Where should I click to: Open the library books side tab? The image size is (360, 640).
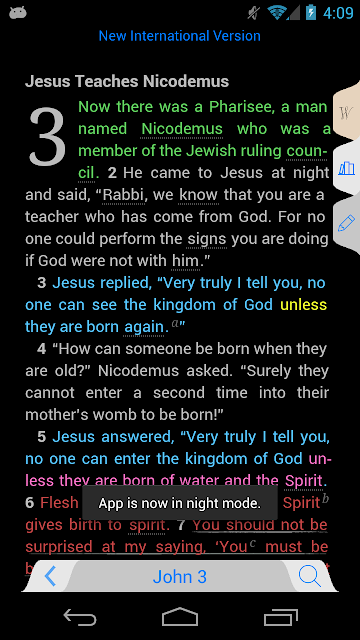point(346,168)
